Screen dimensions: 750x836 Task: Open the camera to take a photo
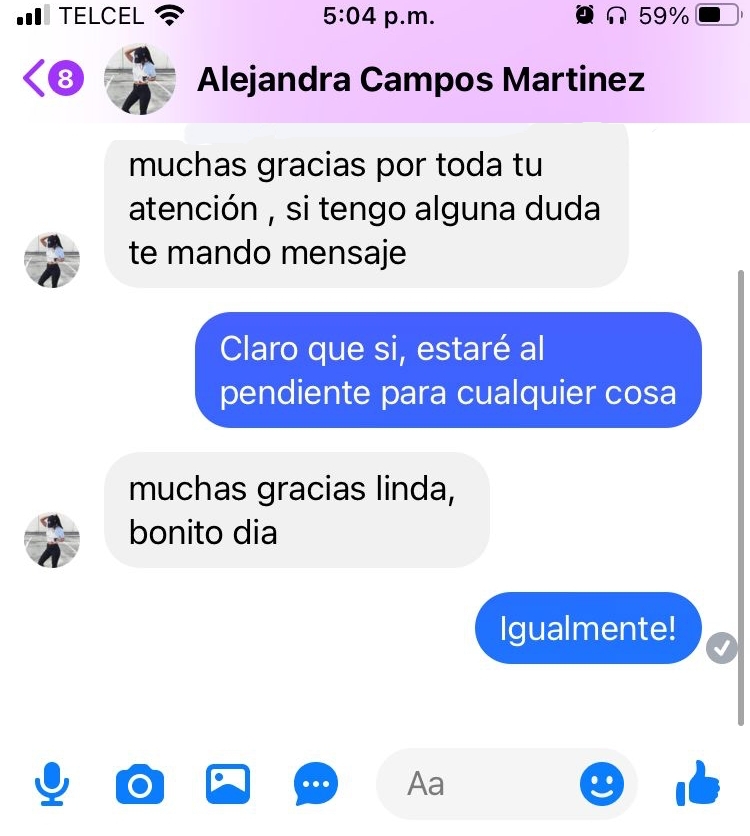tap(140, 784)
